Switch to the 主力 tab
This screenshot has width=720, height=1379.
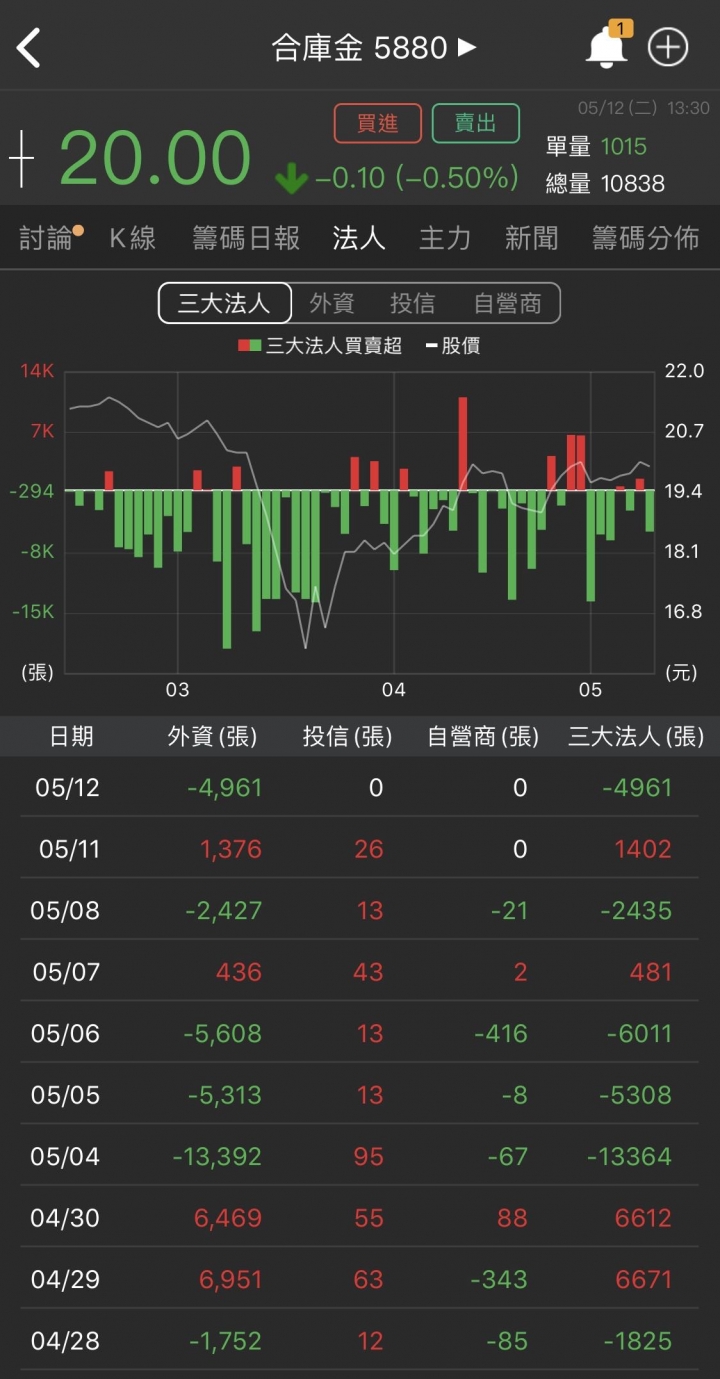(x=445, y=238)
